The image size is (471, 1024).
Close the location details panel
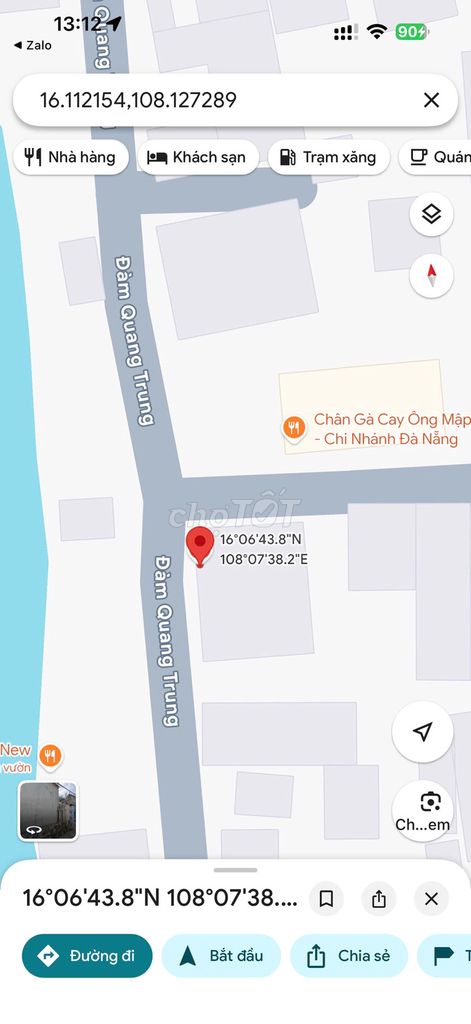431,899
